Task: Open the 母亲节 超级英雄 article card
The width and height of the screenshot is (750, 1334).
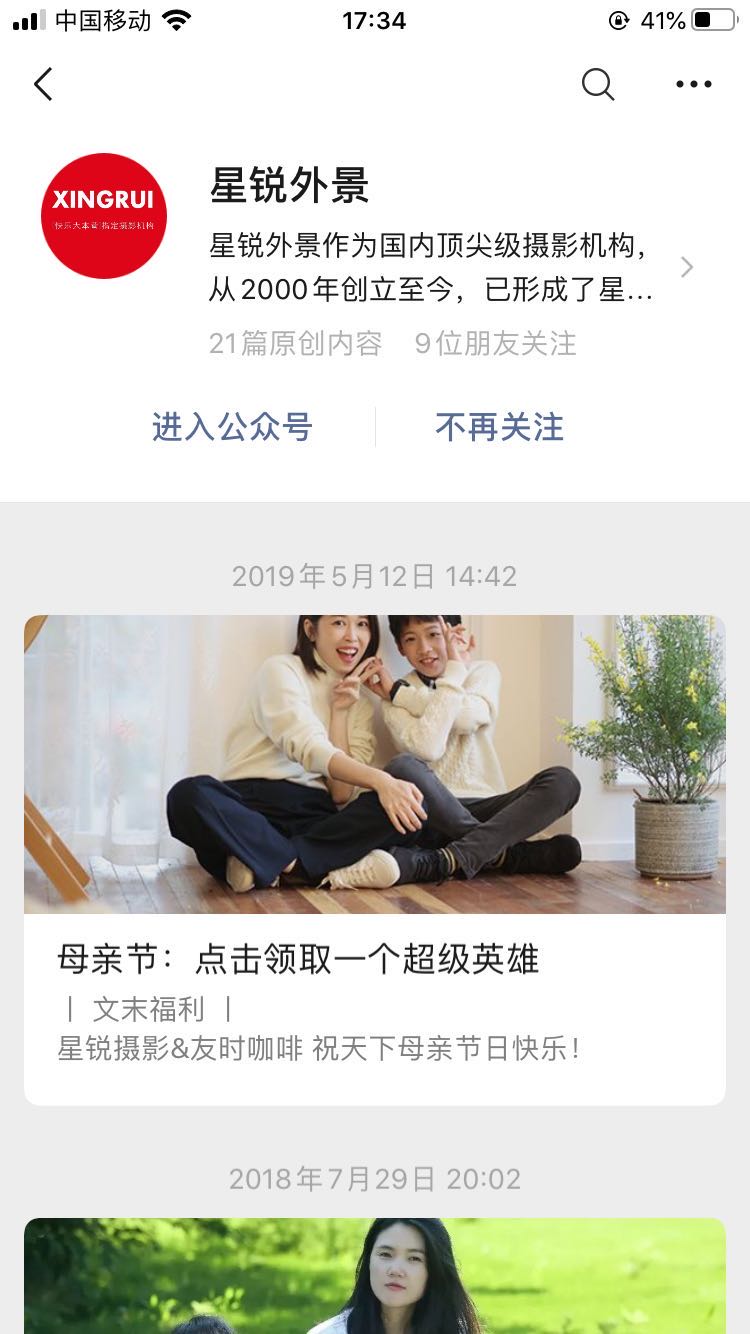Action: 375,860
